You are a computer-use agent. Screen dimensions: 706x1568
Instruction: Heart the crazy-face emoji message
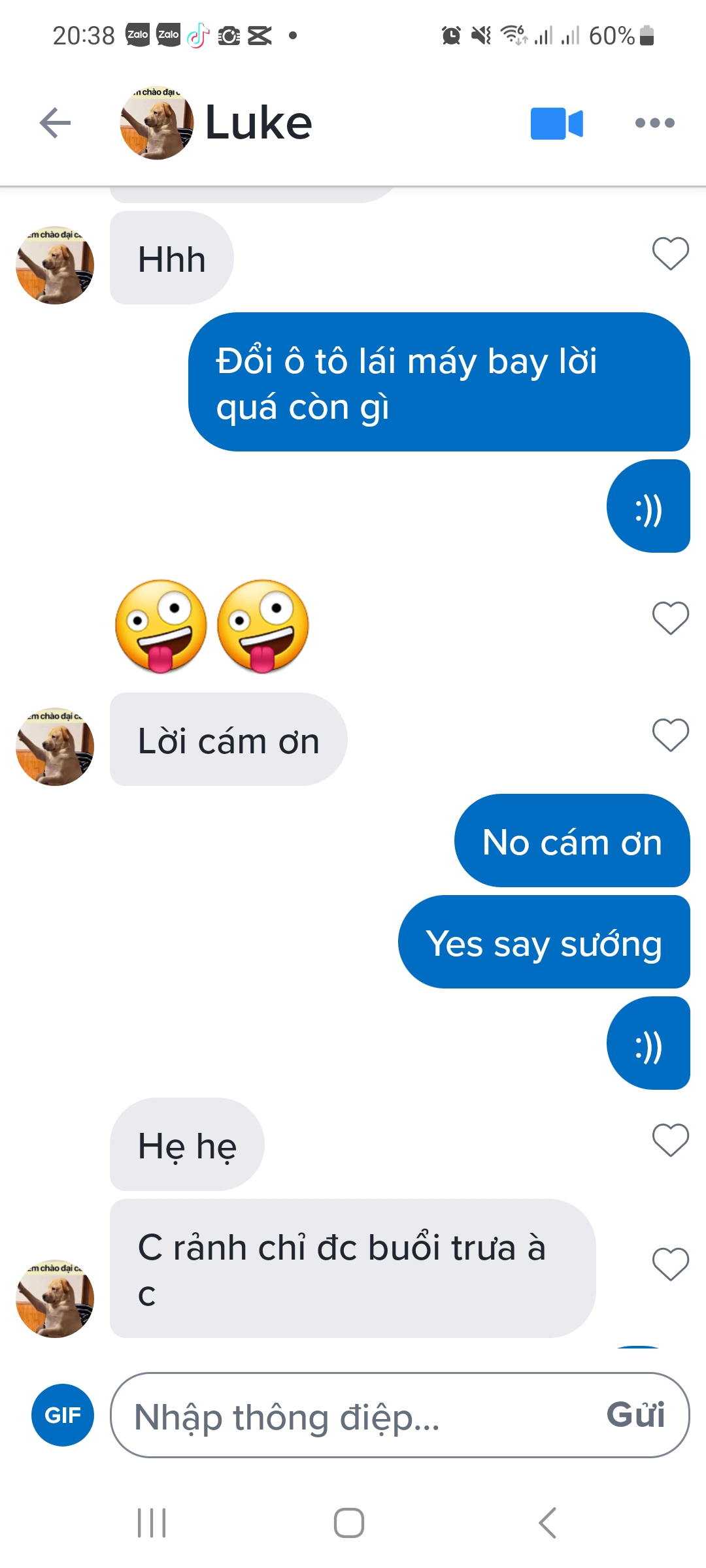tap(670, 618)
